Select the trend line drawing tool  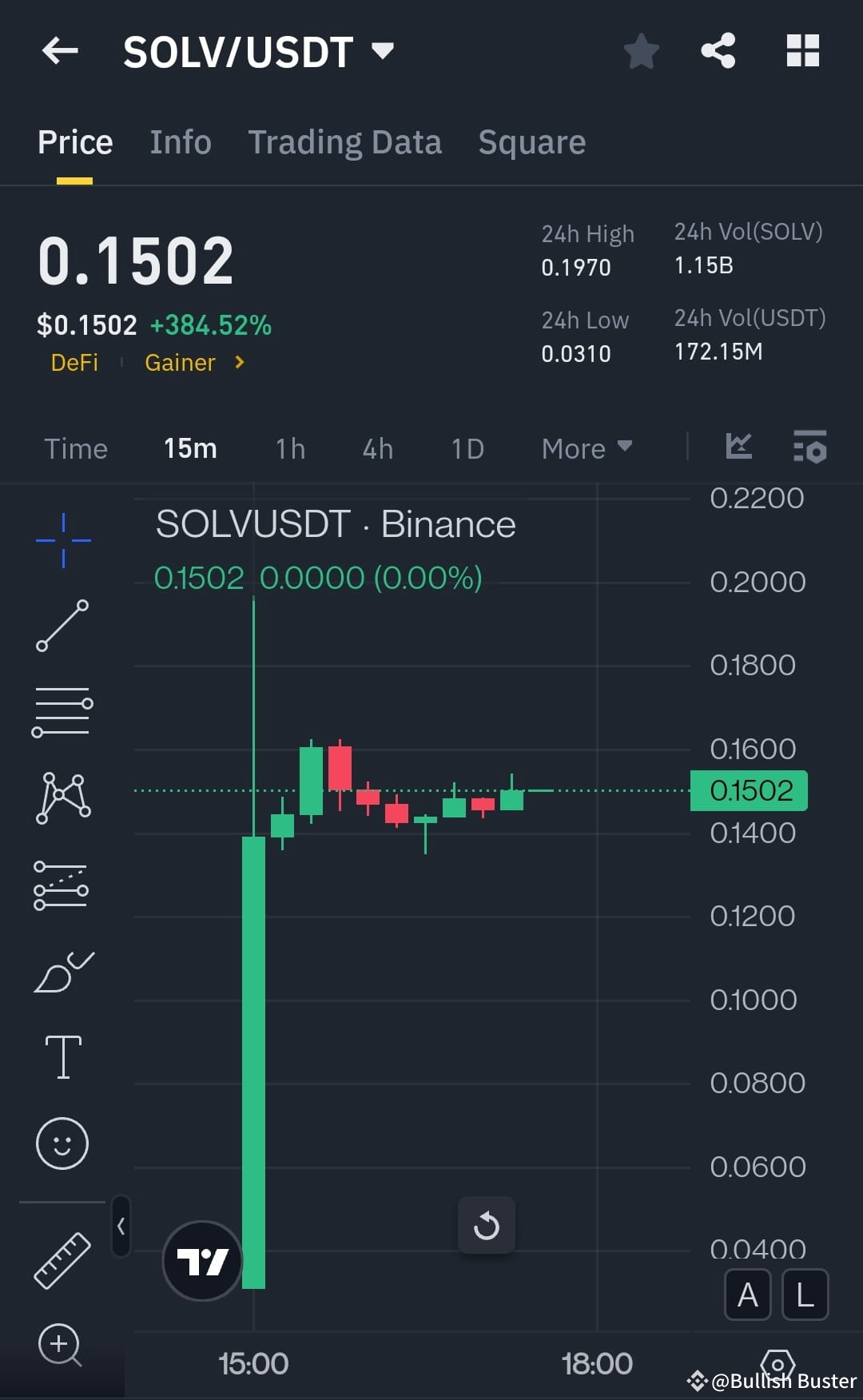[62, 626]
